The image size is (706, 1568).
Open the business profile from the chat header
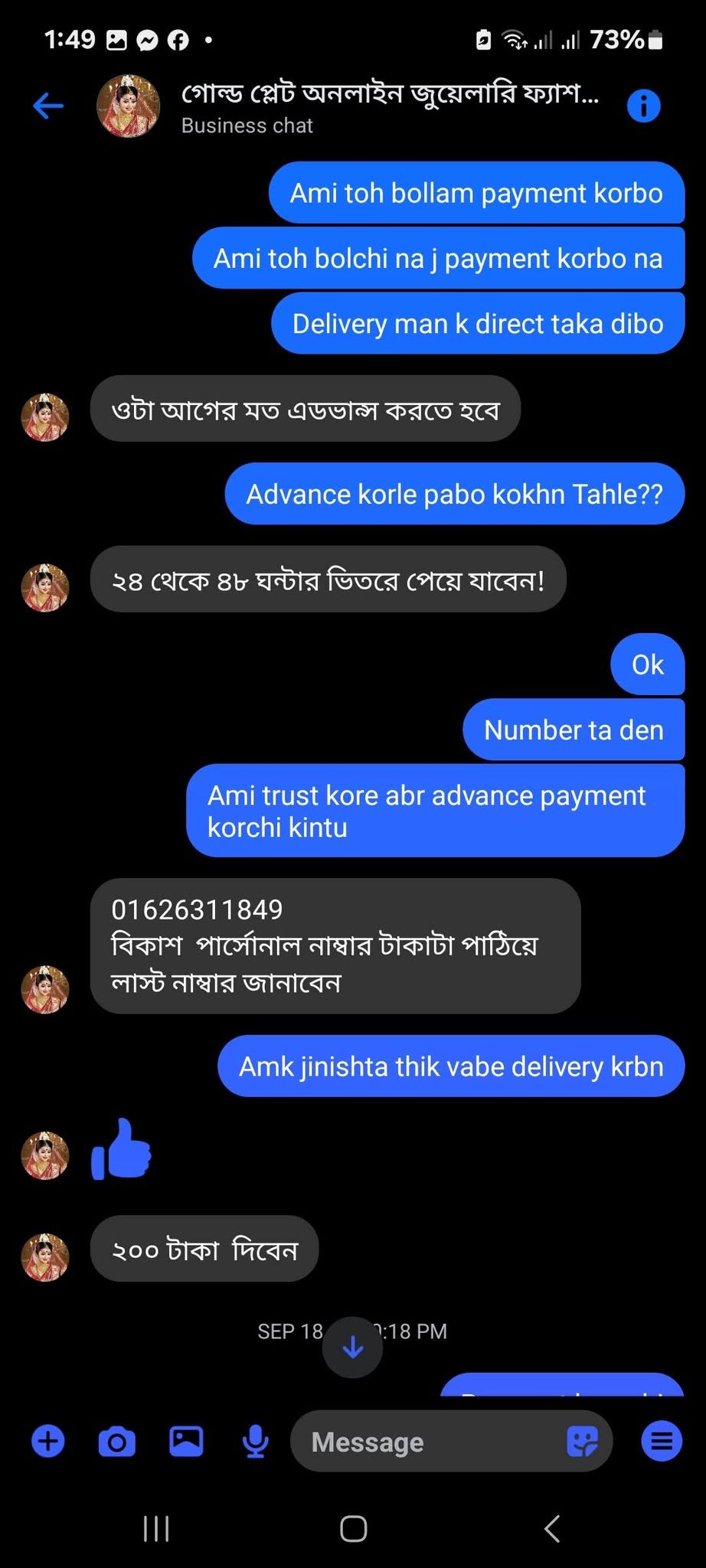(128, 106)
